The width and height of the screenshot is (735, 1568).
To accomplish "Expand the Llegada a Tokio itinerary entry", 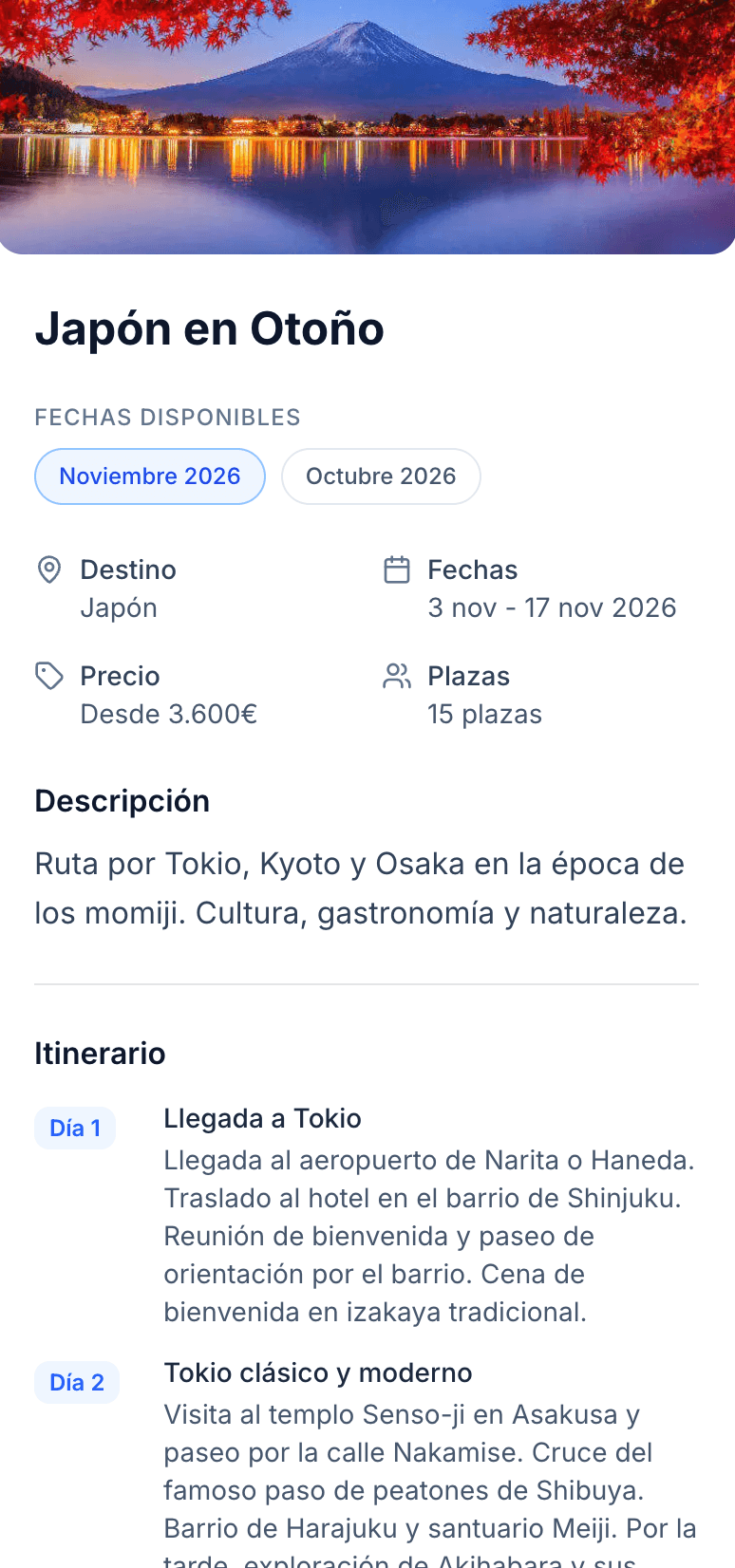I will pos(263,1119).
